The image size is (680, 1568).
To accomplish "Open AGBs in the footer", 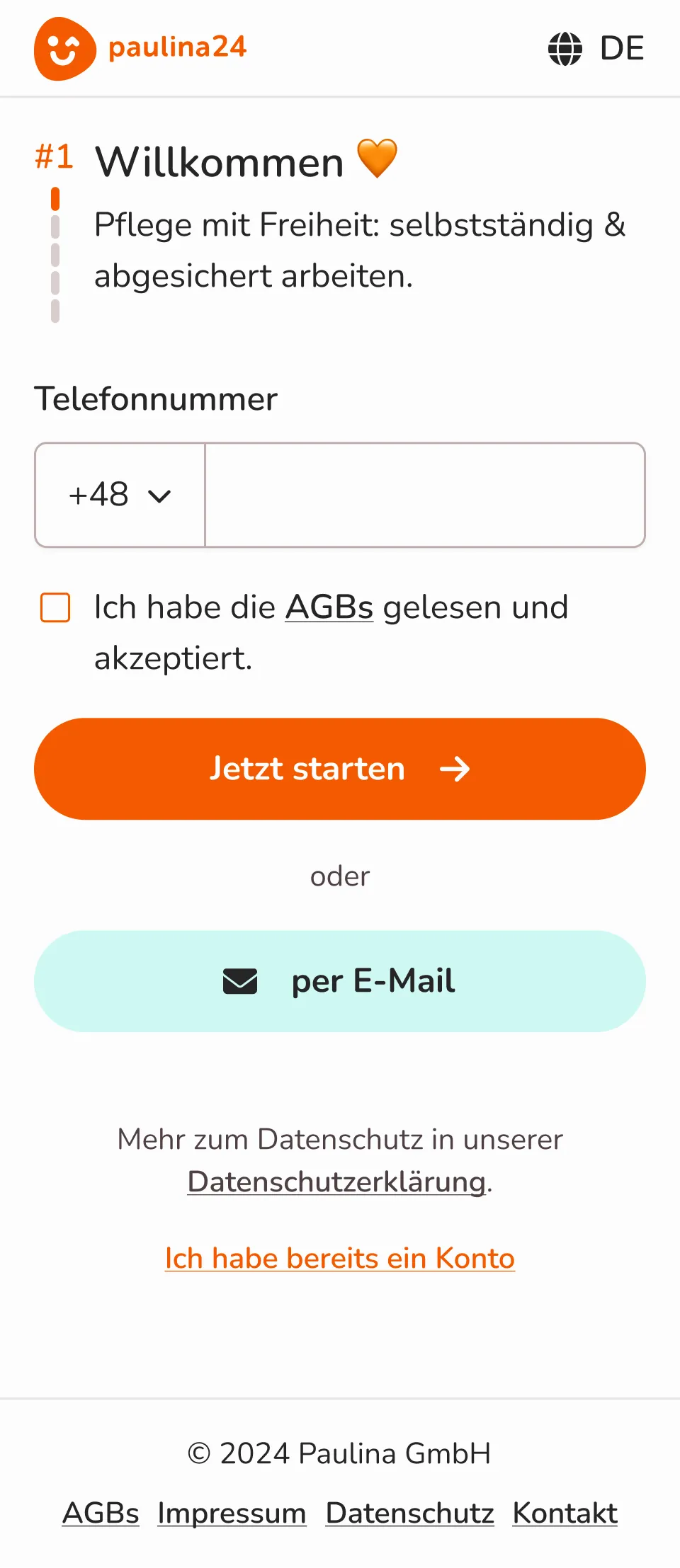I will point(101,1513).
